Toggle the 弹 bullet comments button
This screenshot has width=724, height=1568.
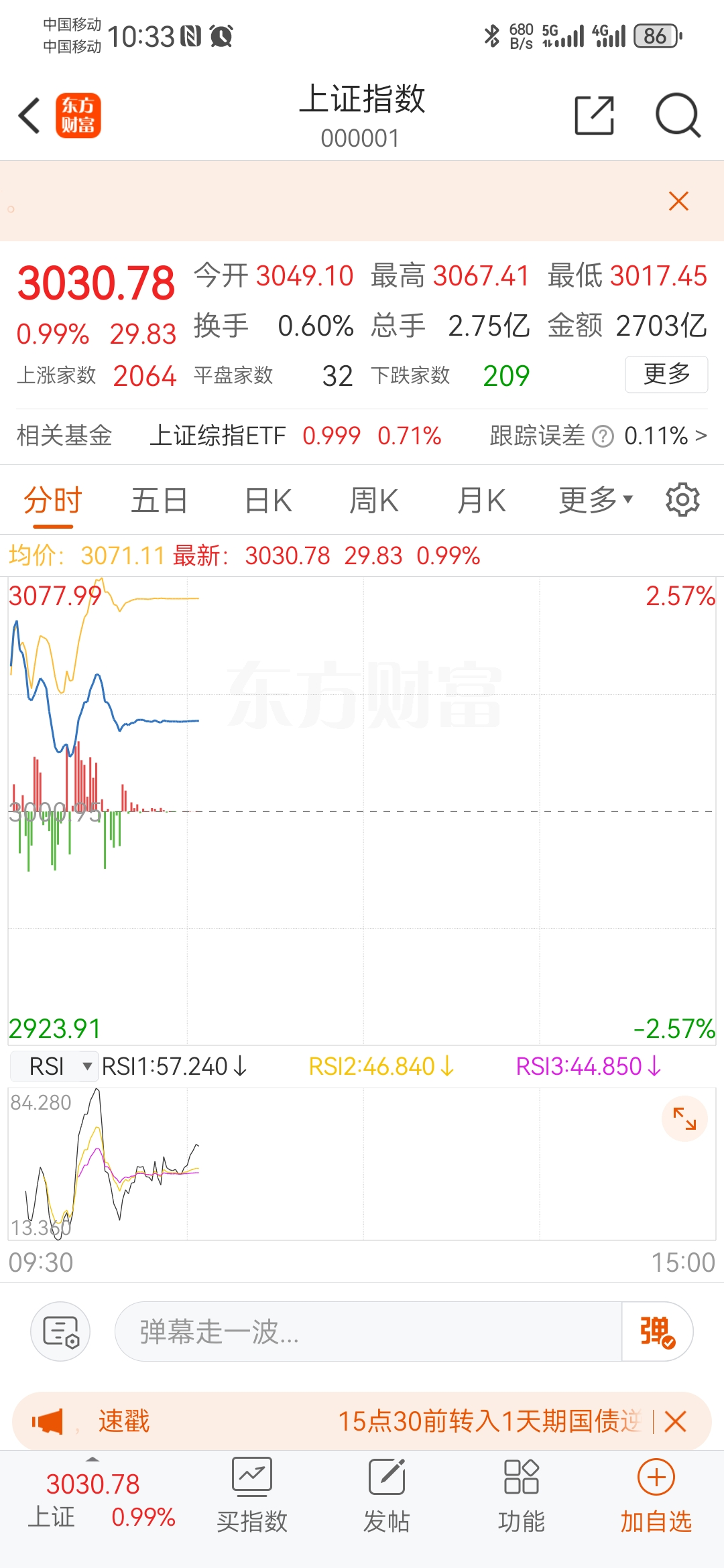coord(657,1331)
